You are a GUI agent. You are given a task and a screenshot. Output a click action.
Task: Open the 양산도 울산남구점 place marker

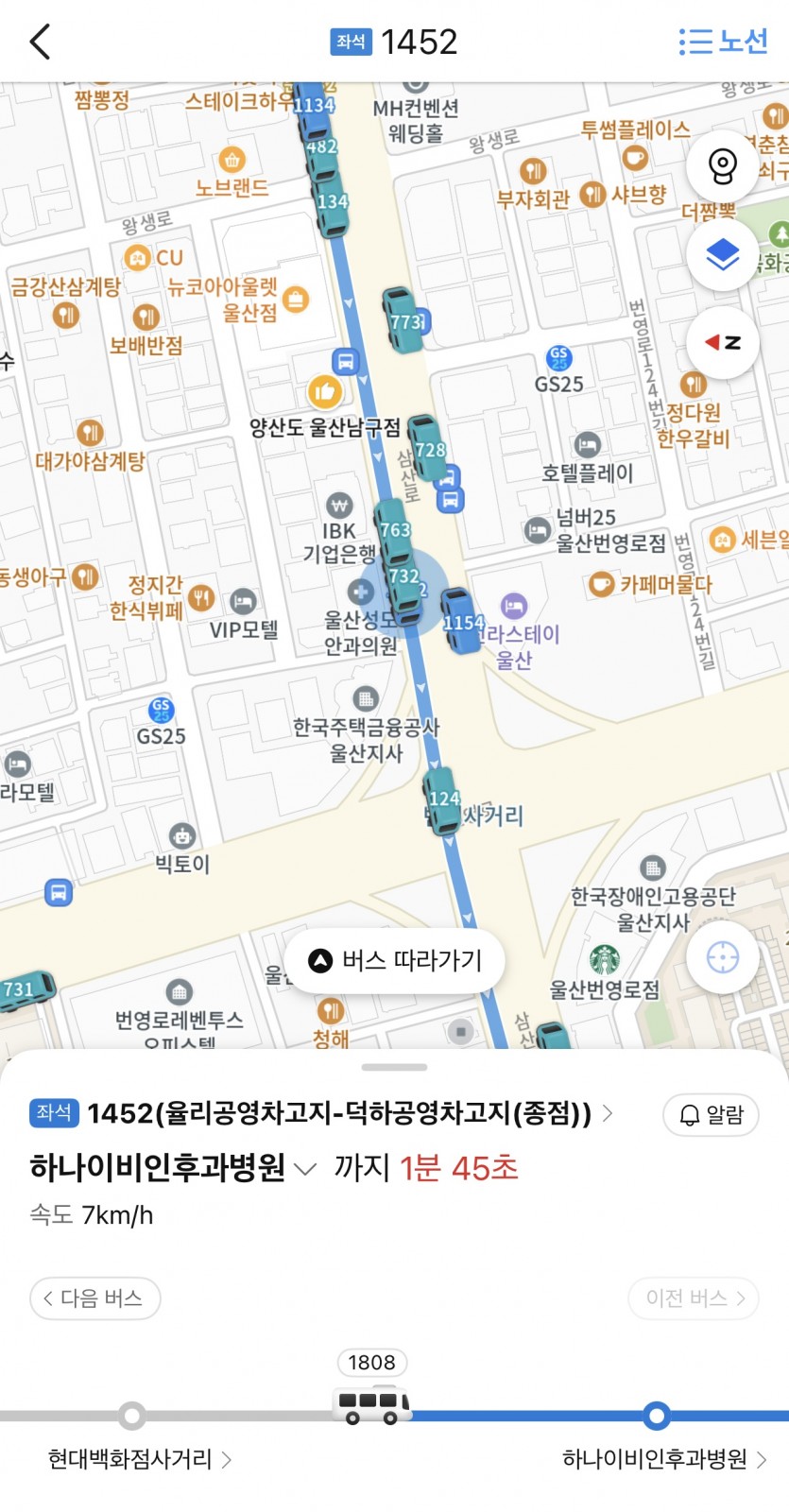click(324, 391)
